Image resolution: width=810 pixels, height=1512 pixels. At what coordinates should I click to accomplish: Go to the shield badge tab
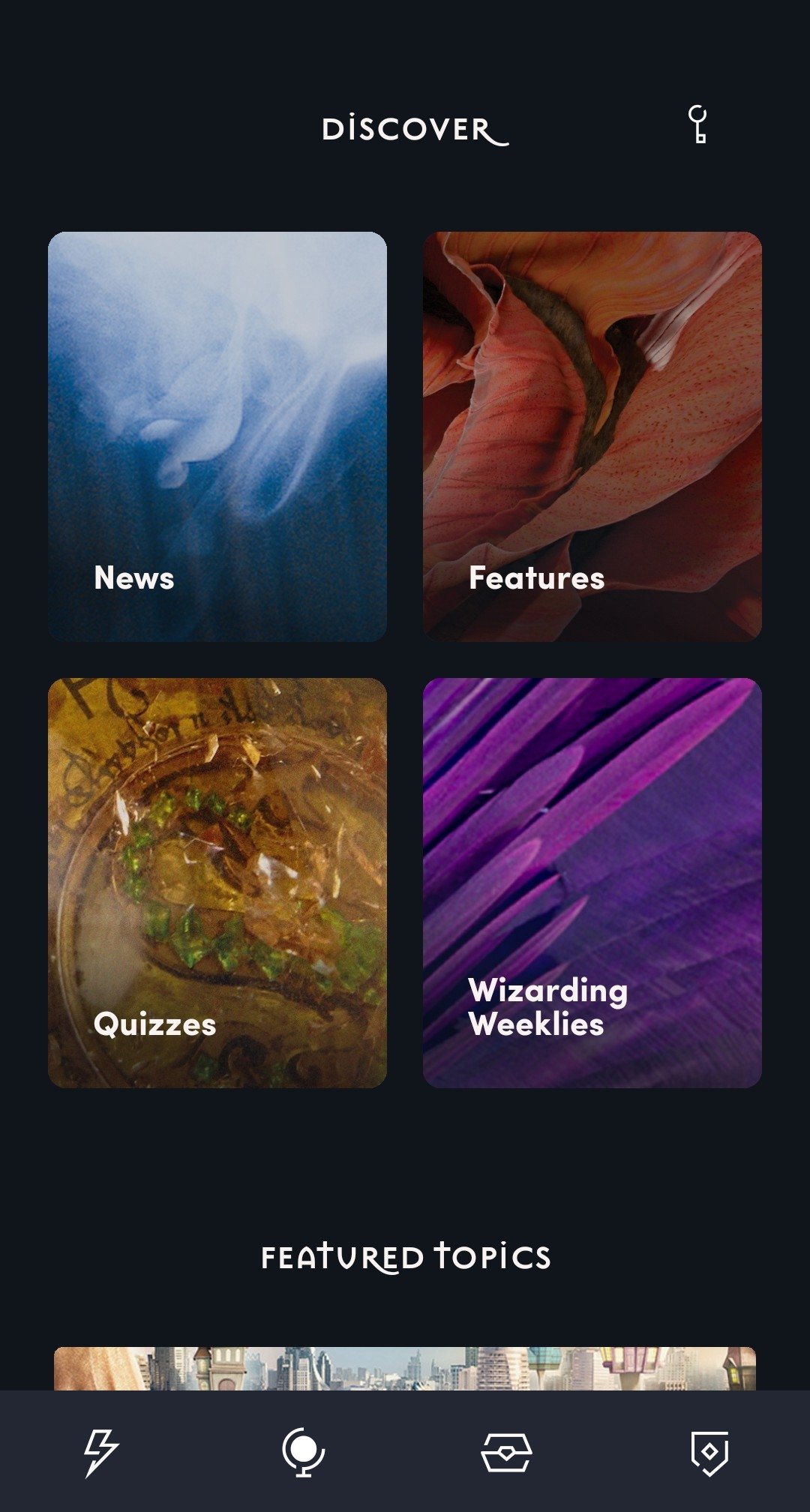[709, 1452]
